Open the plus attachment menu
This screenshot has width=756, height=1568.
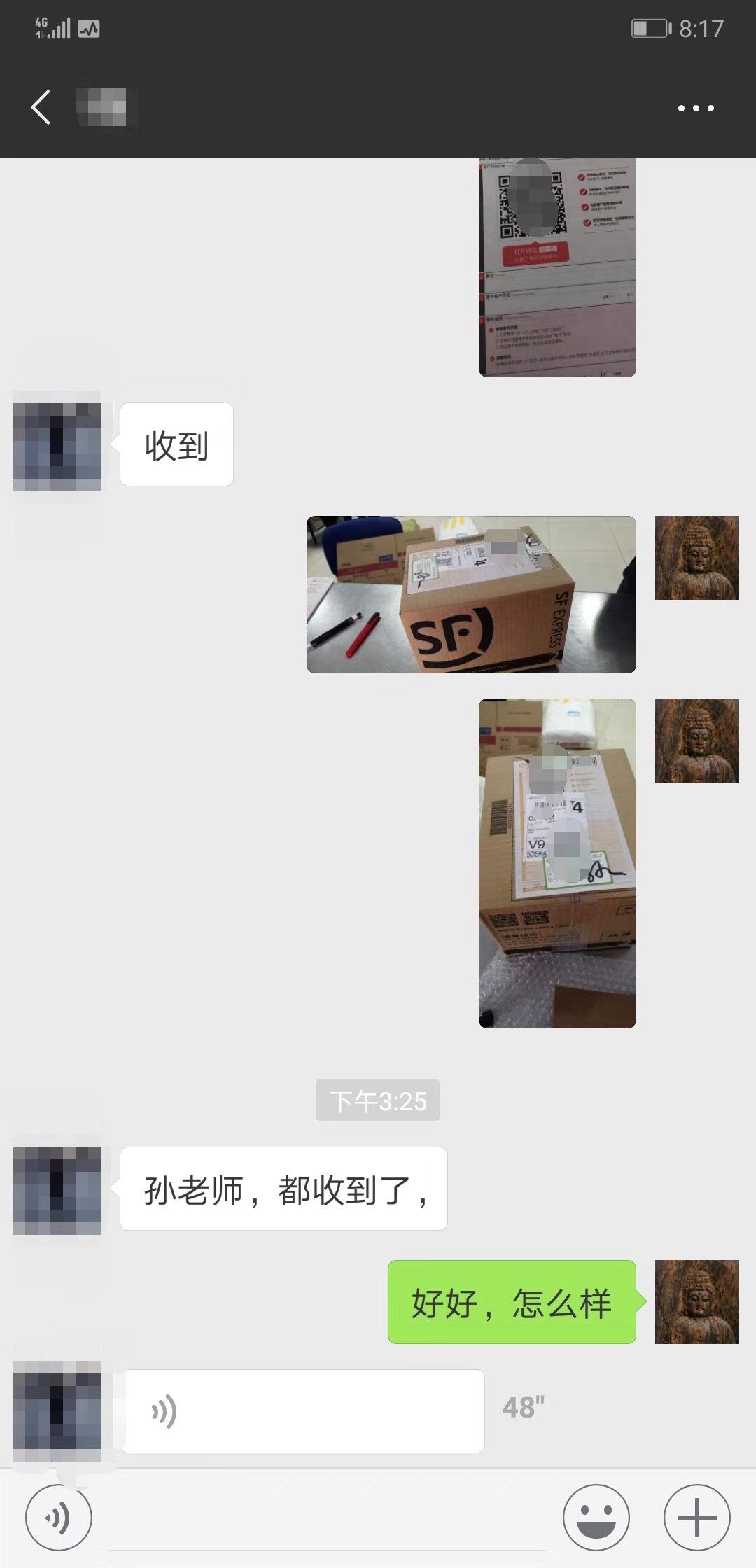coord(696,1518)
